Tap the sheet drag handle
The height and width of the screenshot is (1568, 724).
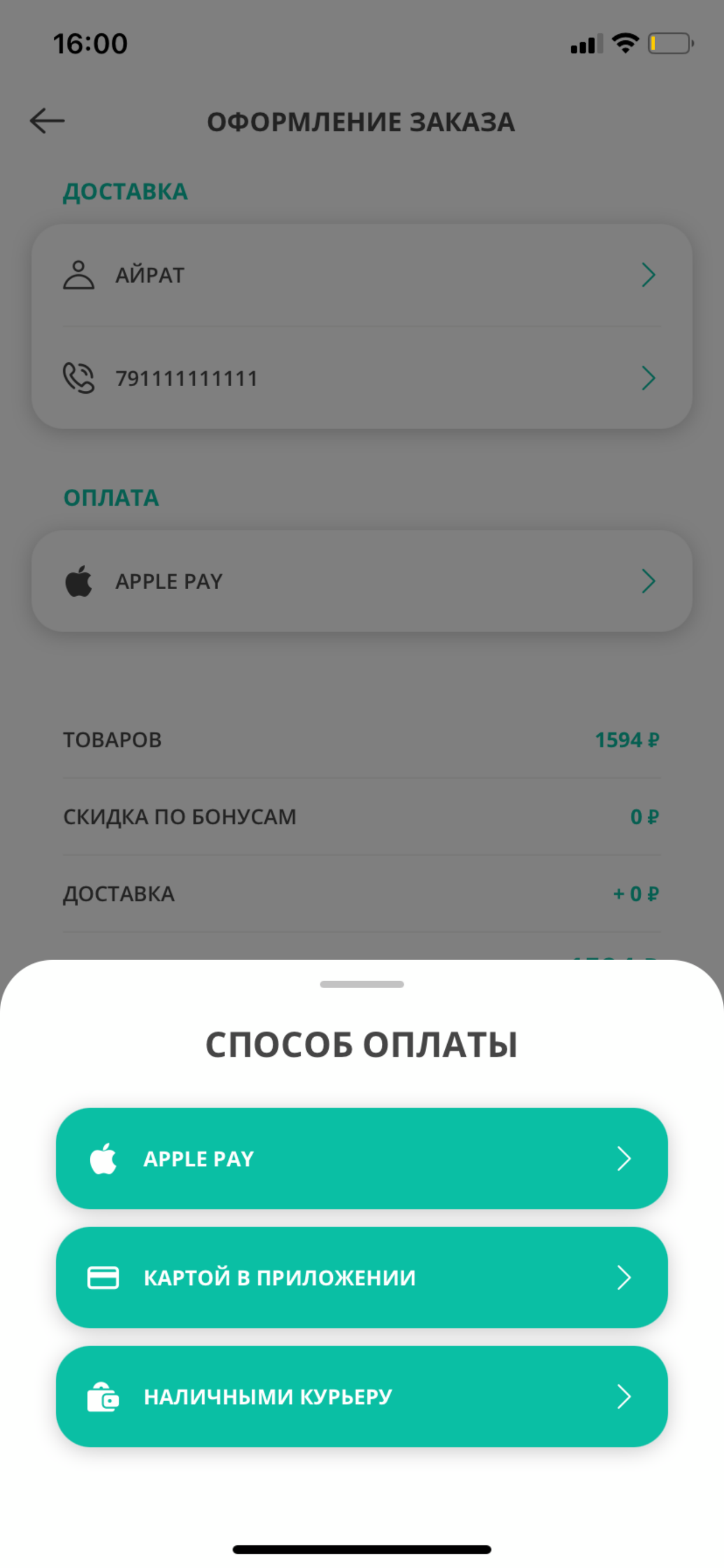(x=361, y=984)
